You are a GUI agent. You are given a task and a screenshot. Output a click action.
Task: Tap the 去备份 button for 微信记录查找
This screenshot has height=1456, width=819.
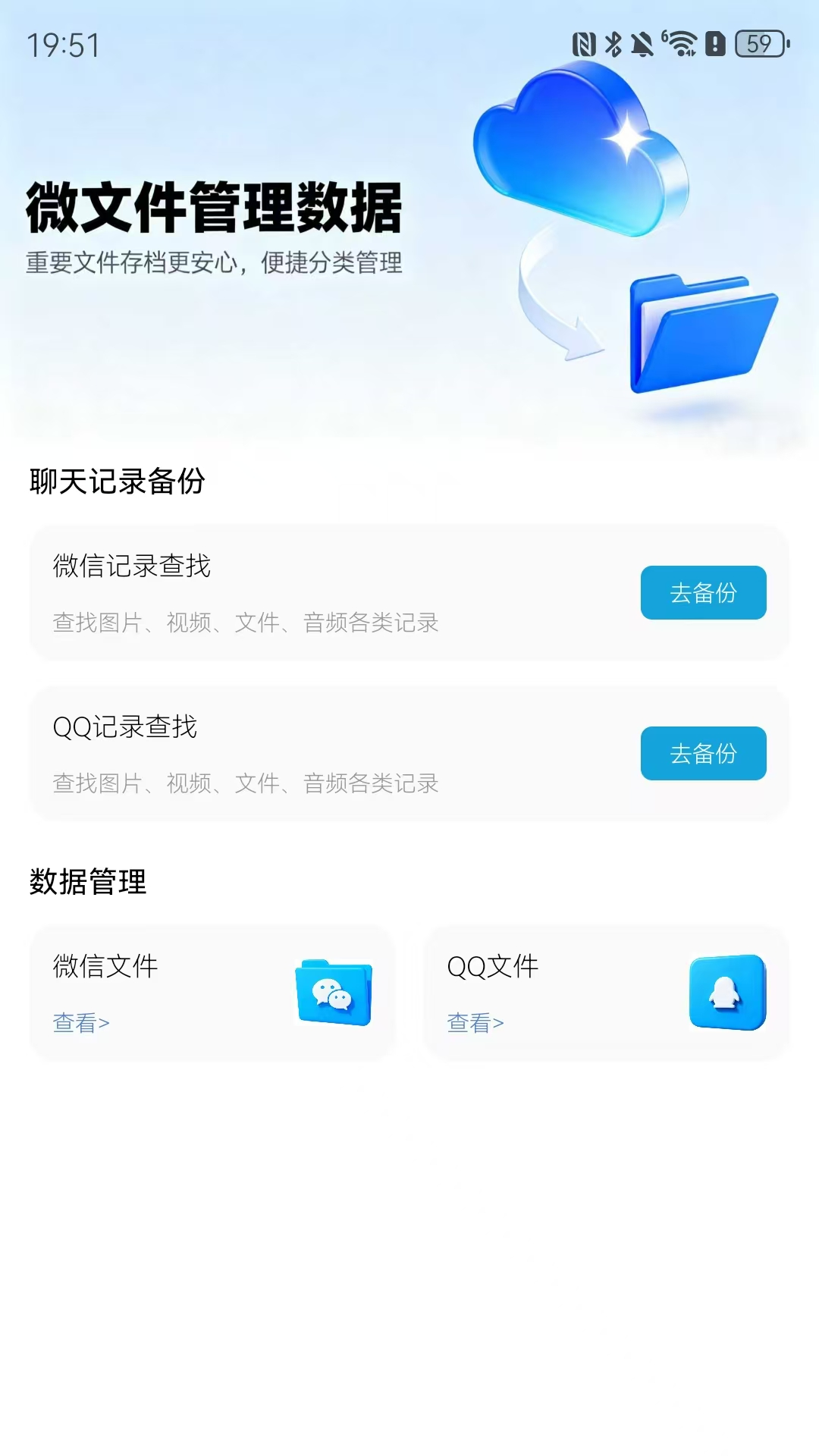pyautogui.click(x=703, y=592)
